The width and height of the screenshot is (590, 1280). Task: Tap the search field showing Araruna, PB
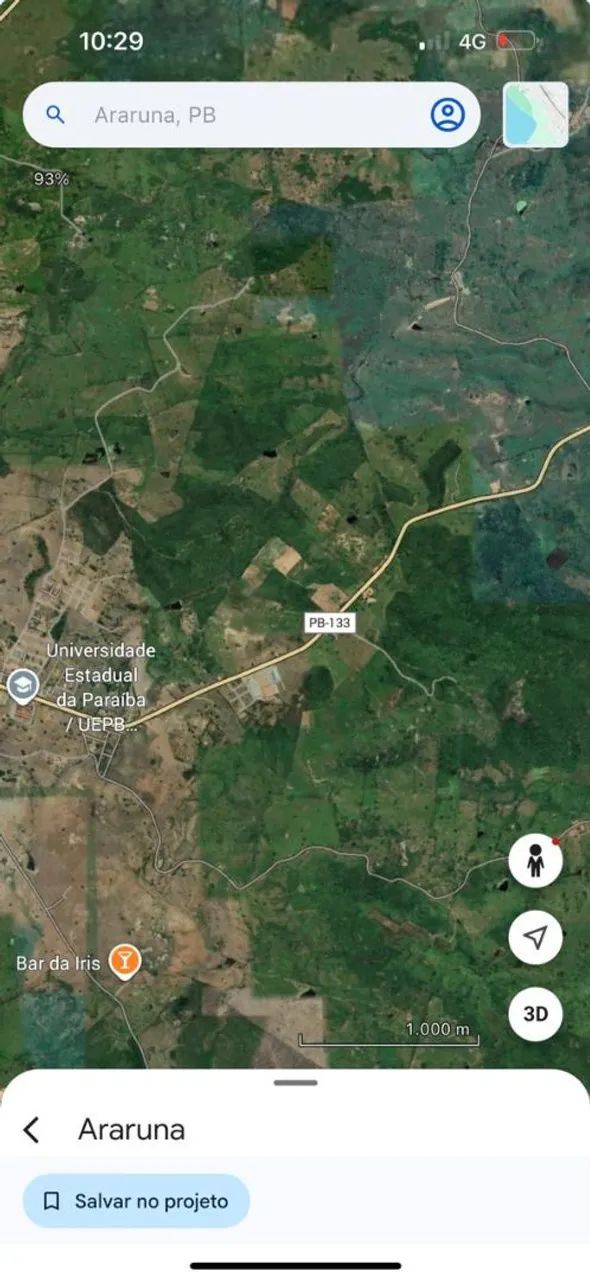[251, 115]
